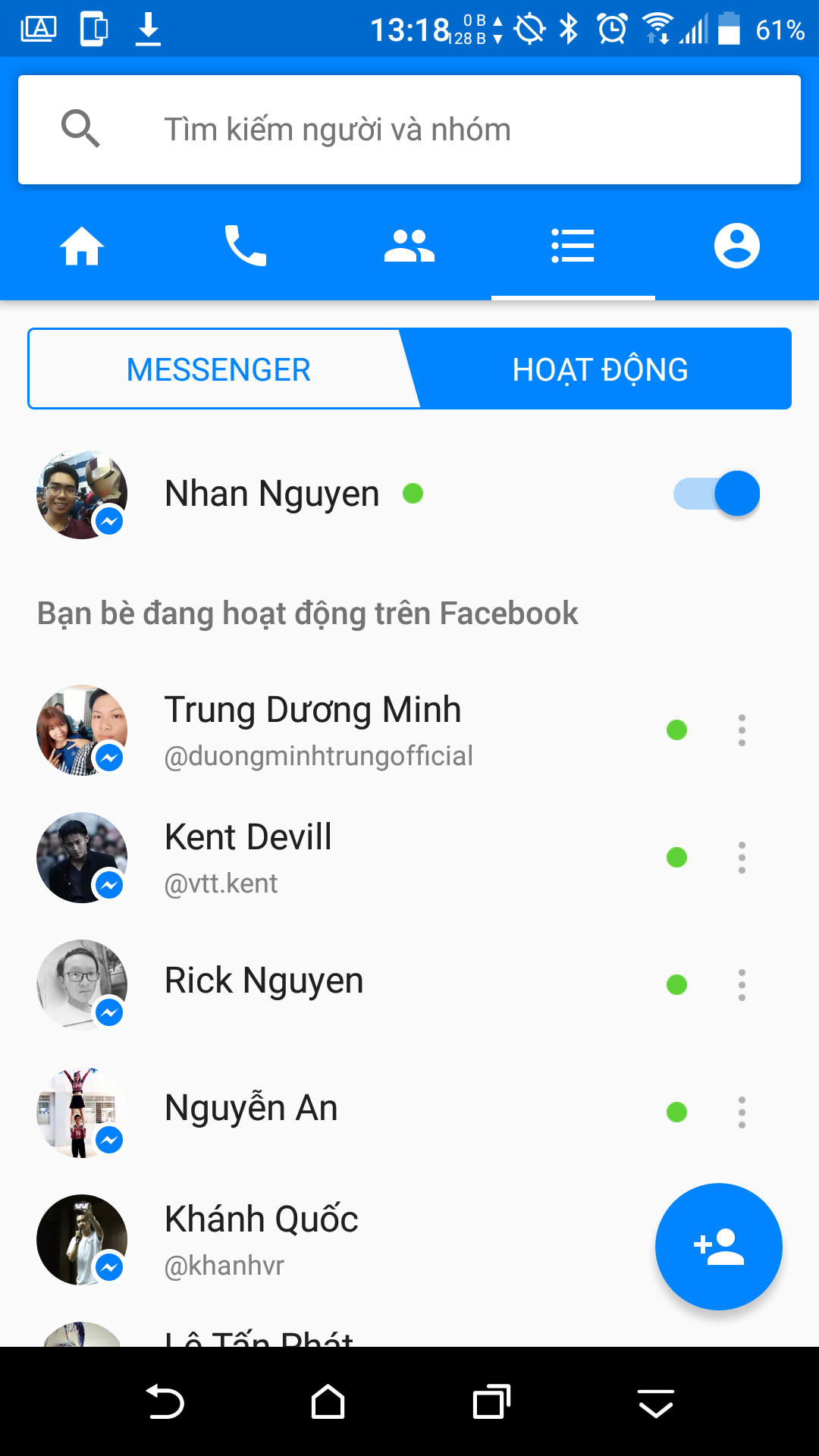Image resolution: width=819 pixels, height=1456 pixels.
Task: Open the three-dot menu for Nguyễn An
Action: [742, 1112]
